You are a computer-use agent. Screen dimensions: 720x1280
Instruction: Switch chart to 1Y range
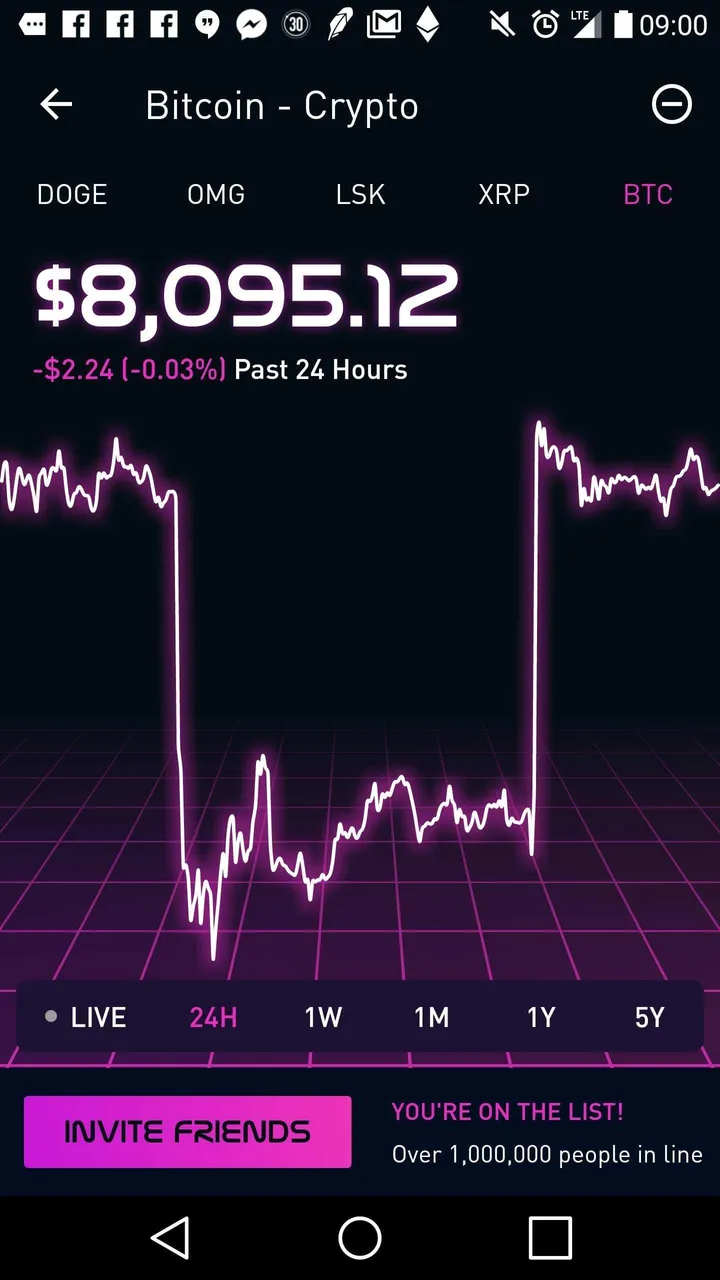tap(541, 1017)
